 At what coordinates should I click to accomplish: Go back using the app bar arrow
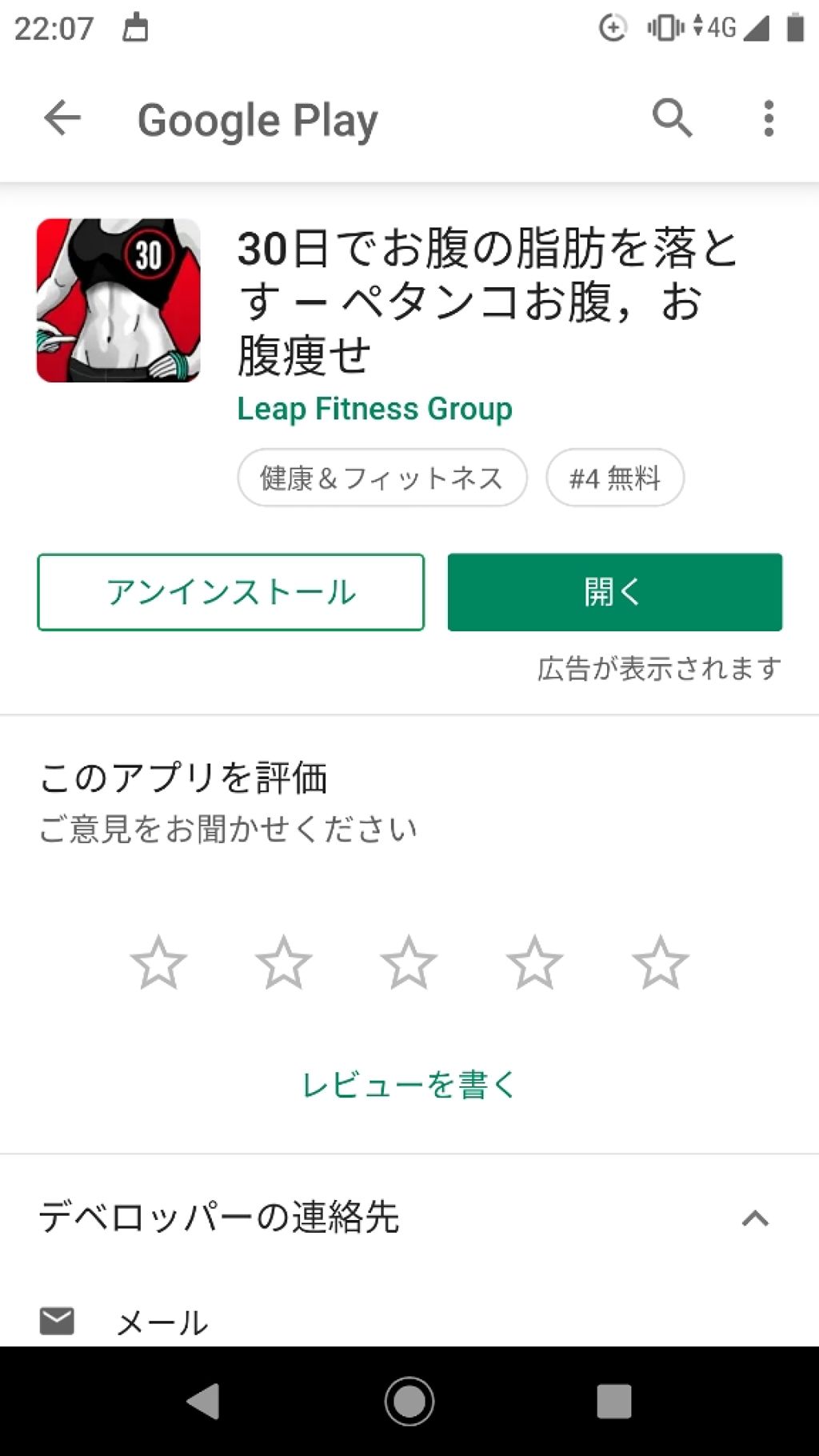(x=62, y=119)
